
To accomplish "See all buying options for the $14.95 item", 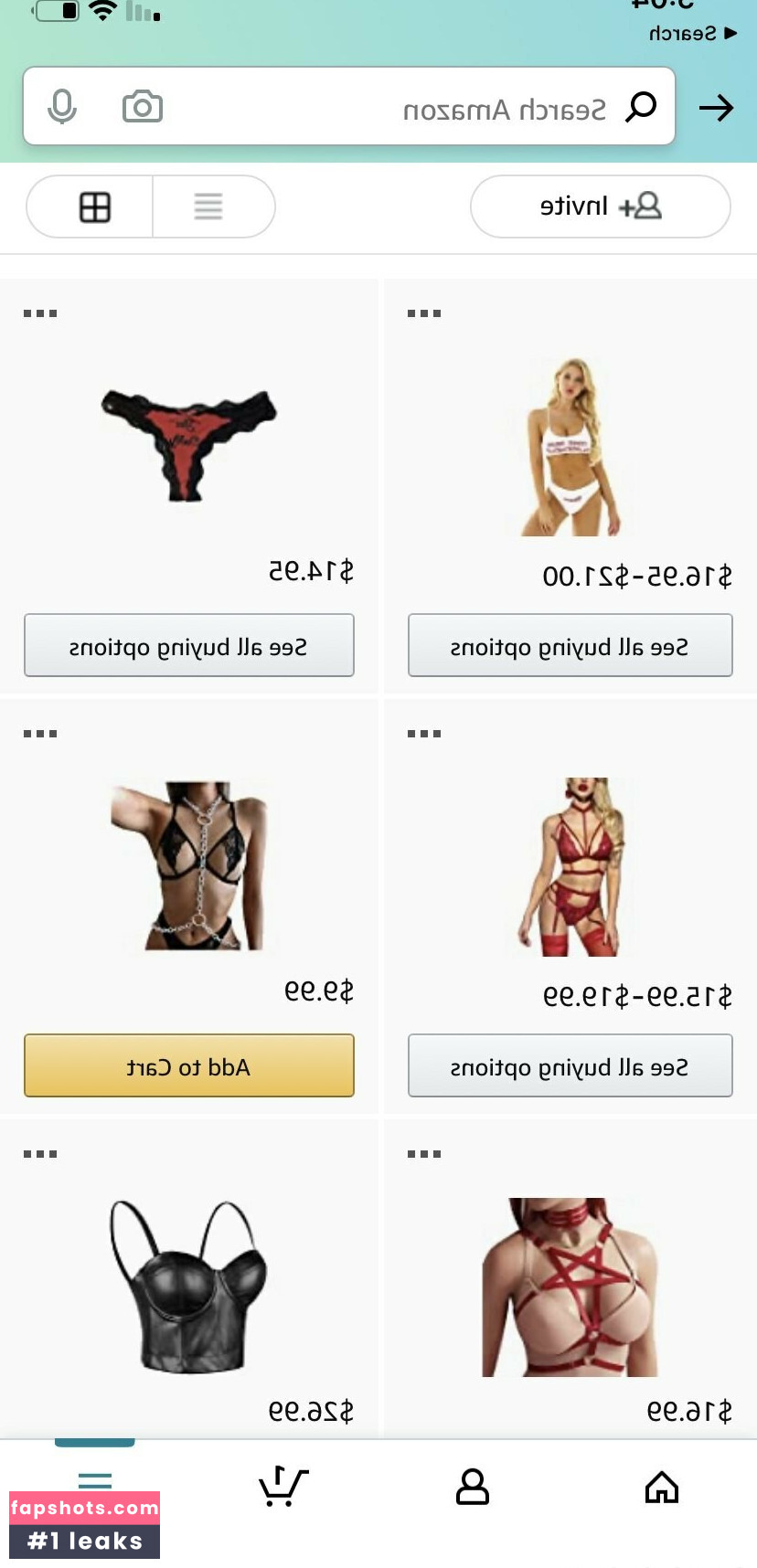I will [x=188, y=646].
